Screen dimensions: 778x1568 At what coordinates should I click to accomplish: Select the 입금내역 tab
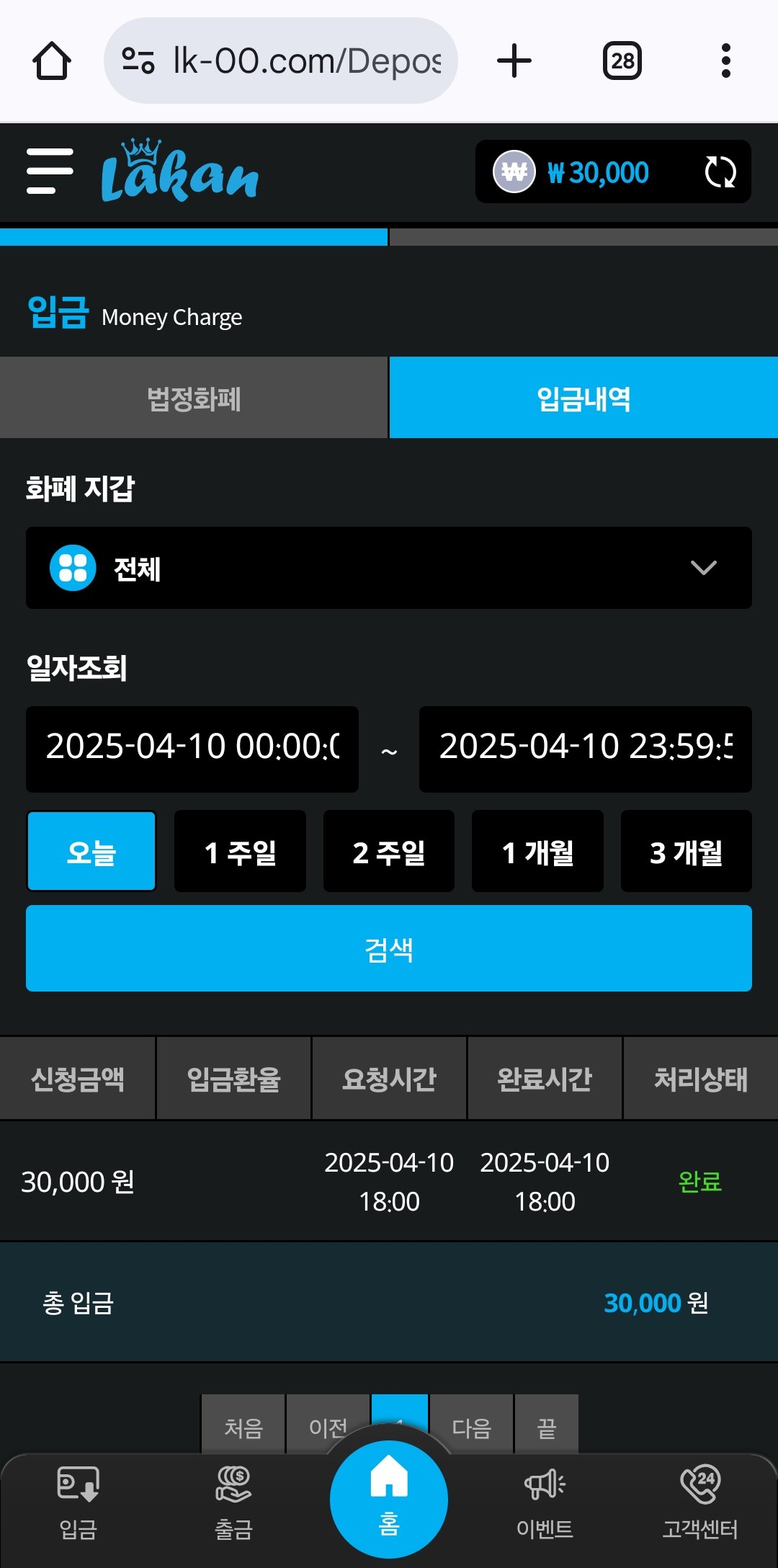tap(583, 398)
